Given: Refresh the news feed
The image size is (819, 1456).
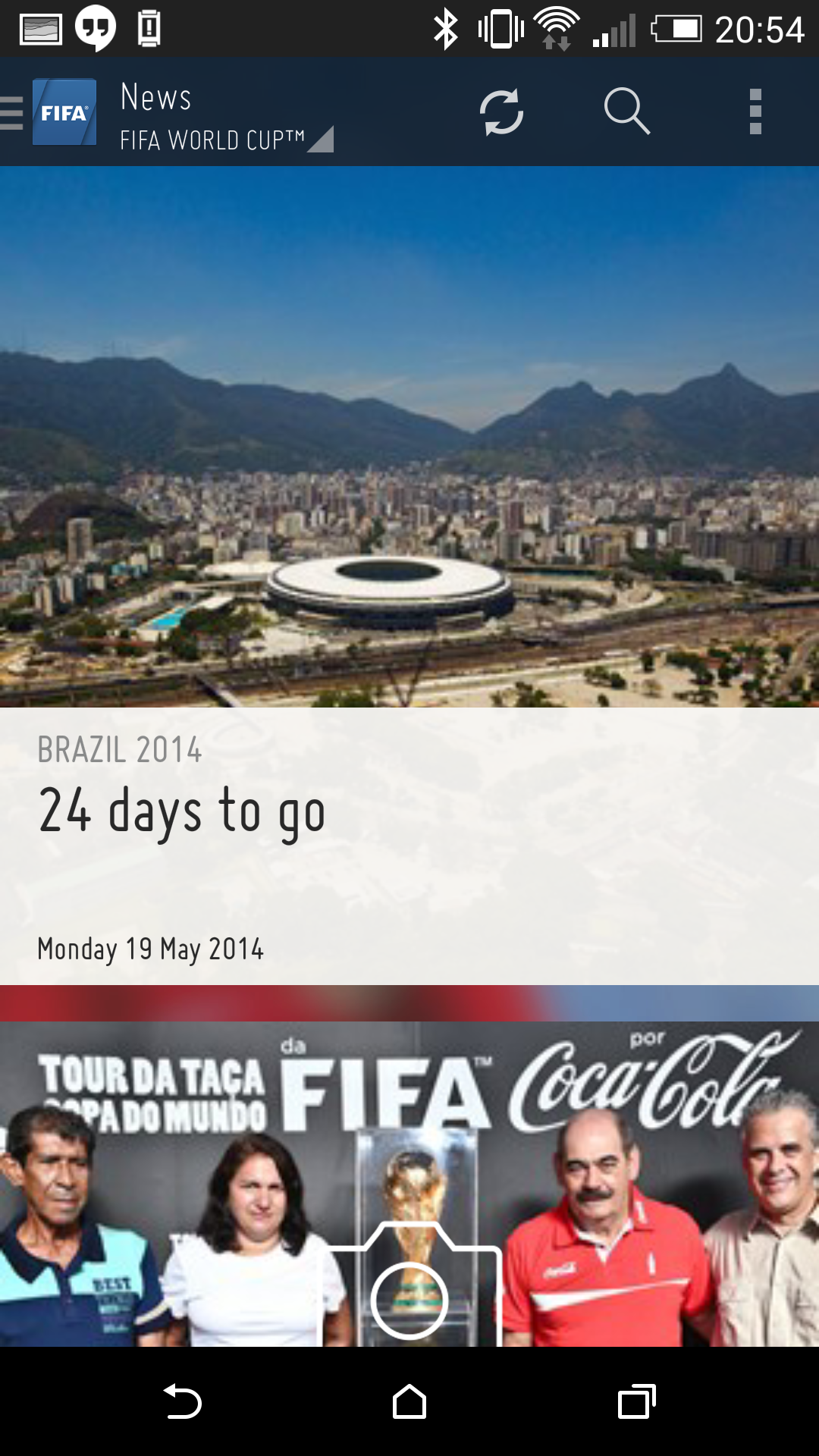Looking at the screenshot, I should [x=501, y=112].
